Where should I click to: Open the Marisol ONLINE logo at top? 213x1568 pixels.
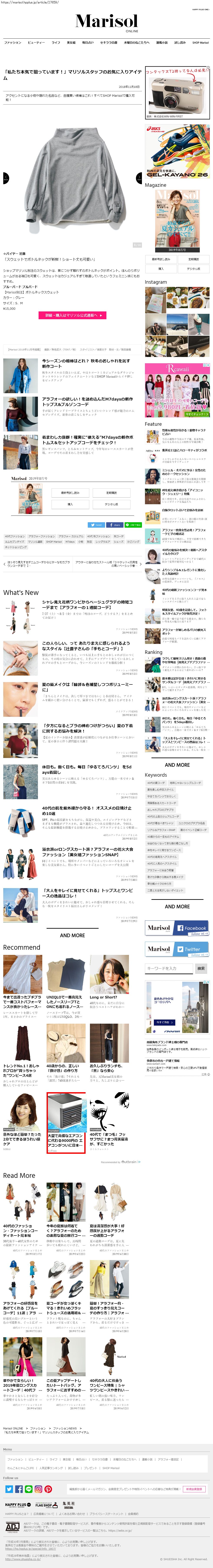coord(107,23)
